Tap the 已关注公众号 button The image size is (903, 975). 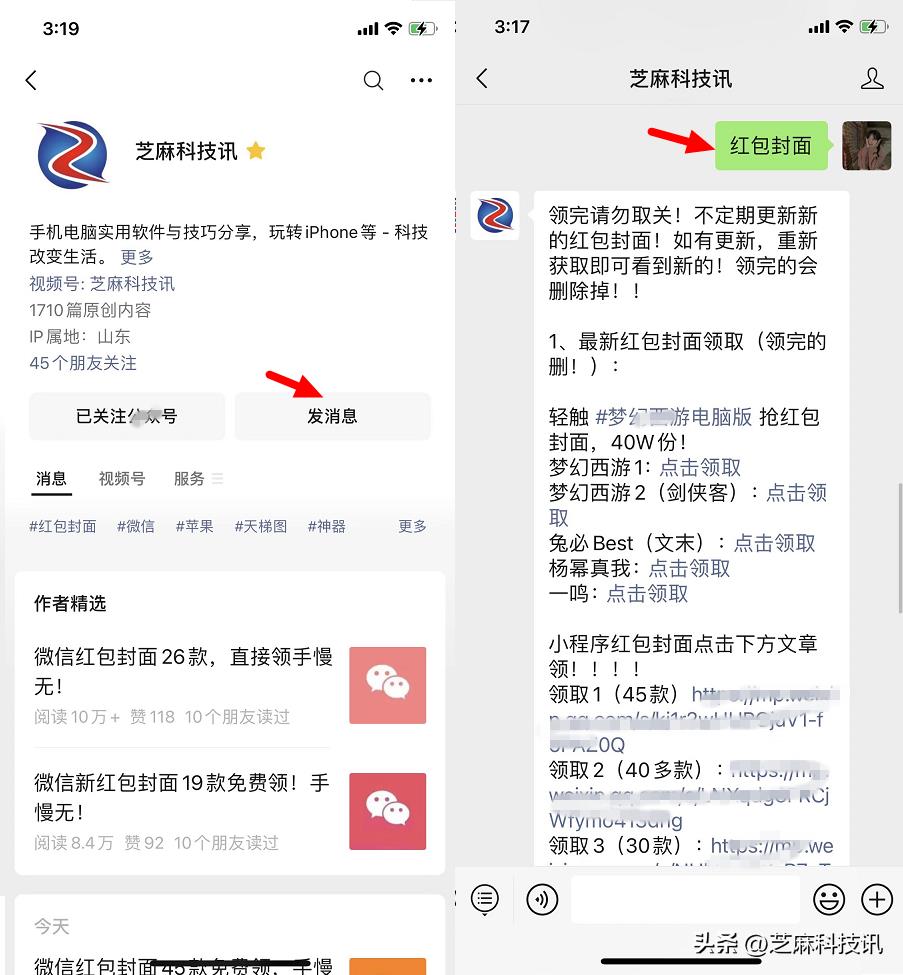click(x=127, y=416)
